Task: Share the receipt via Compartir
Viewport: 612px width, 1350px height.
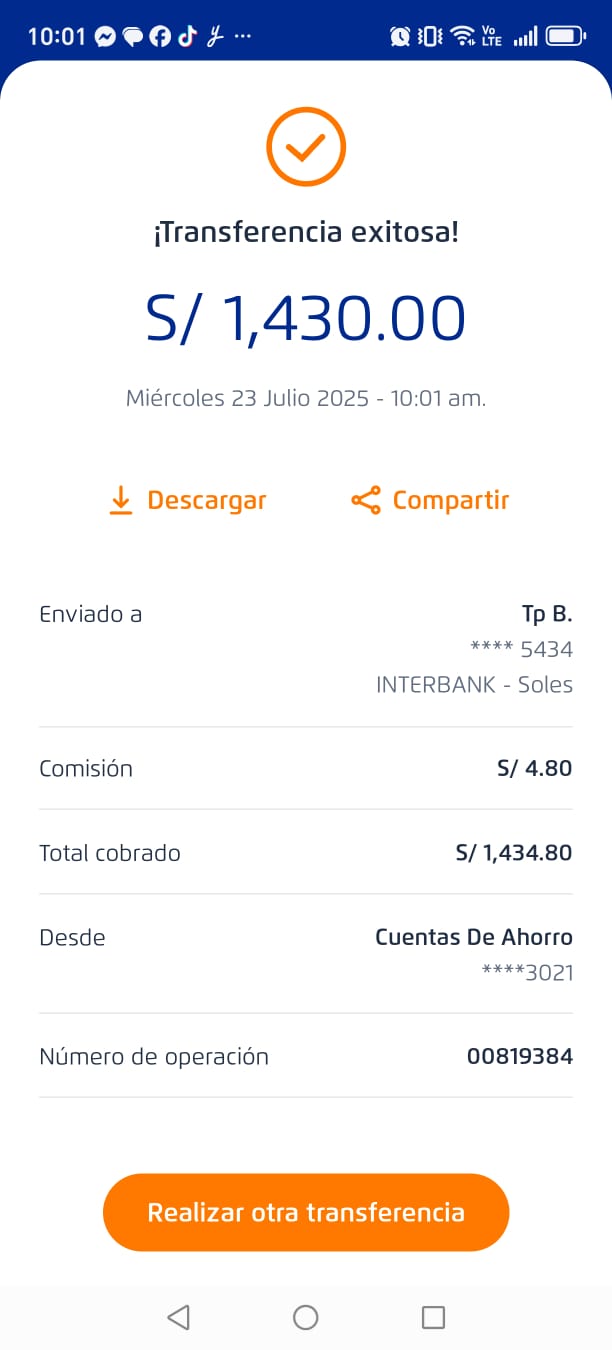Action: tap(431, 500)
